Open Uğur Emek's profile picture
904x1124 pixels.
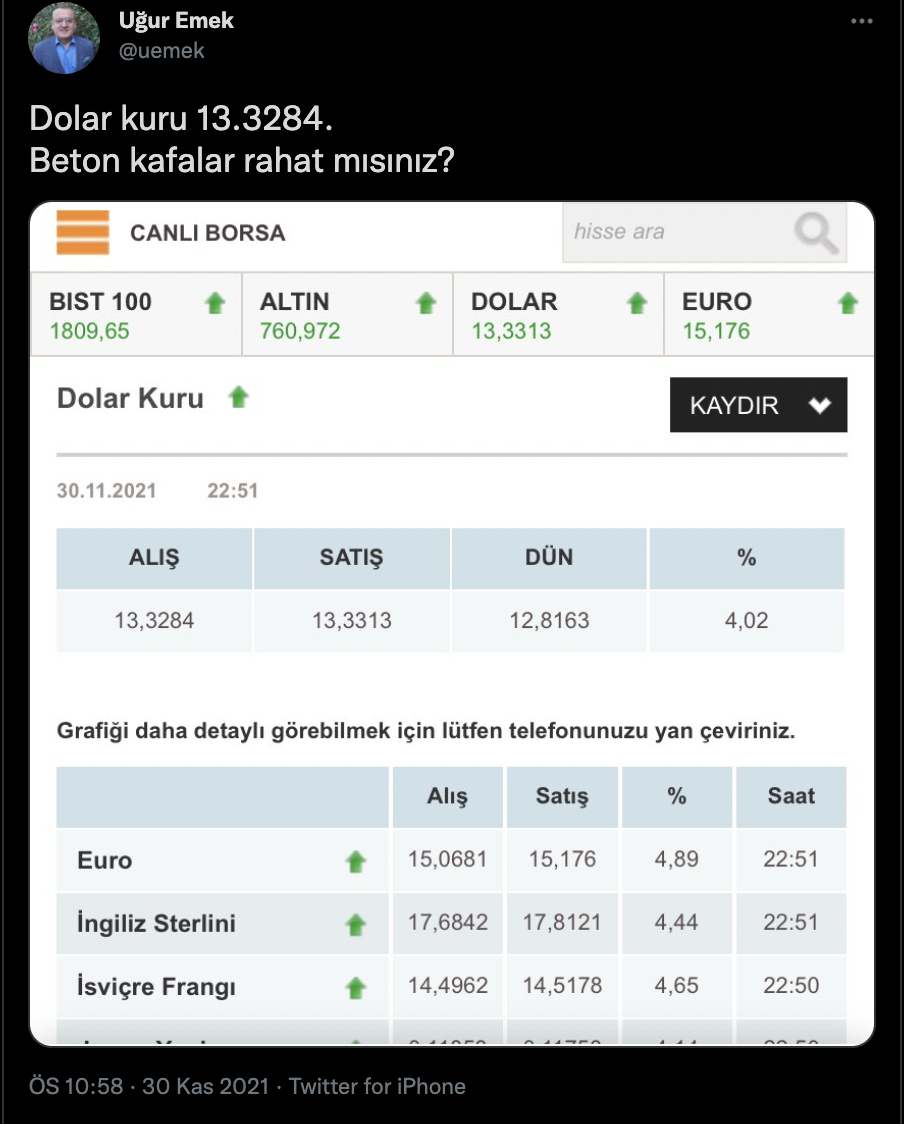click(x=64, y=38)
